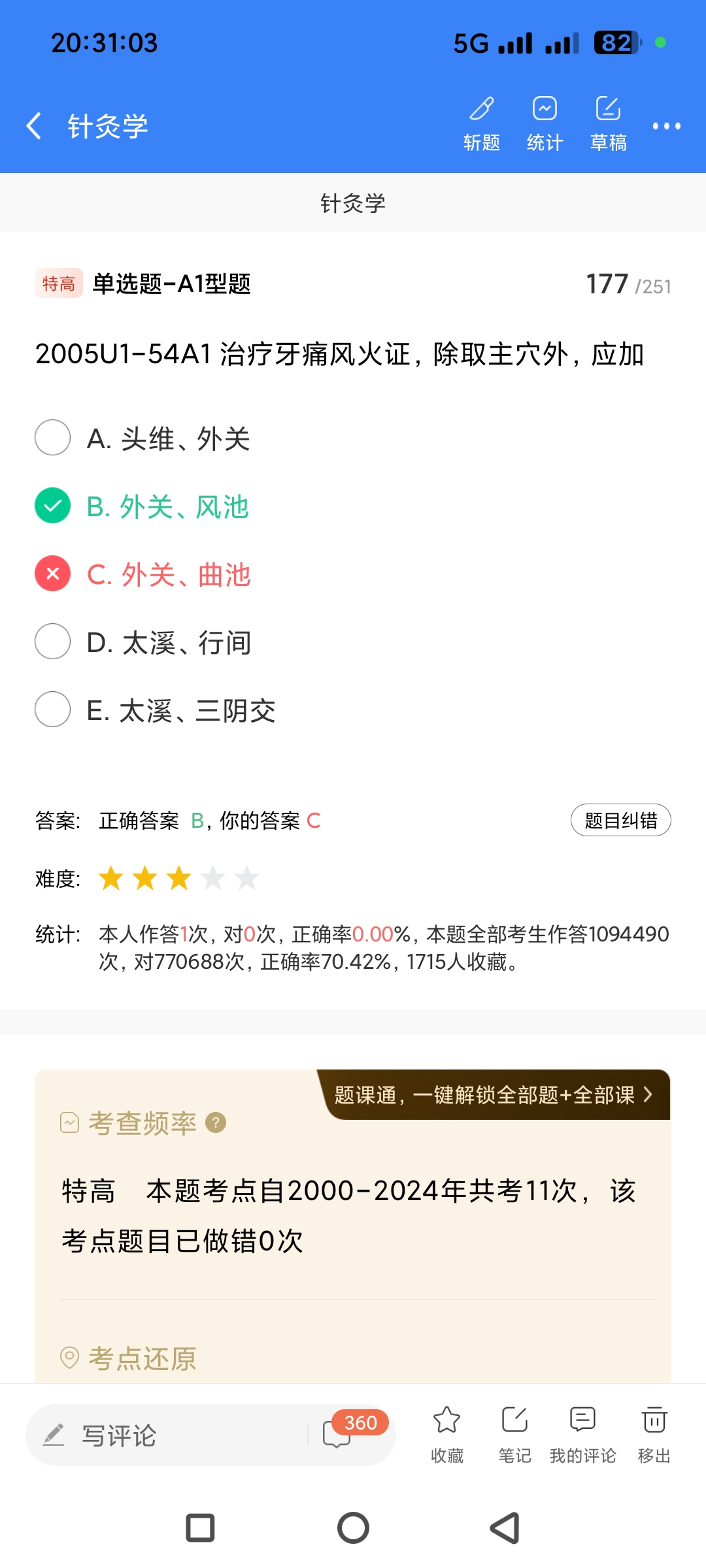
Task: Add this question to 收藏
Action: tap(447, 1432)
